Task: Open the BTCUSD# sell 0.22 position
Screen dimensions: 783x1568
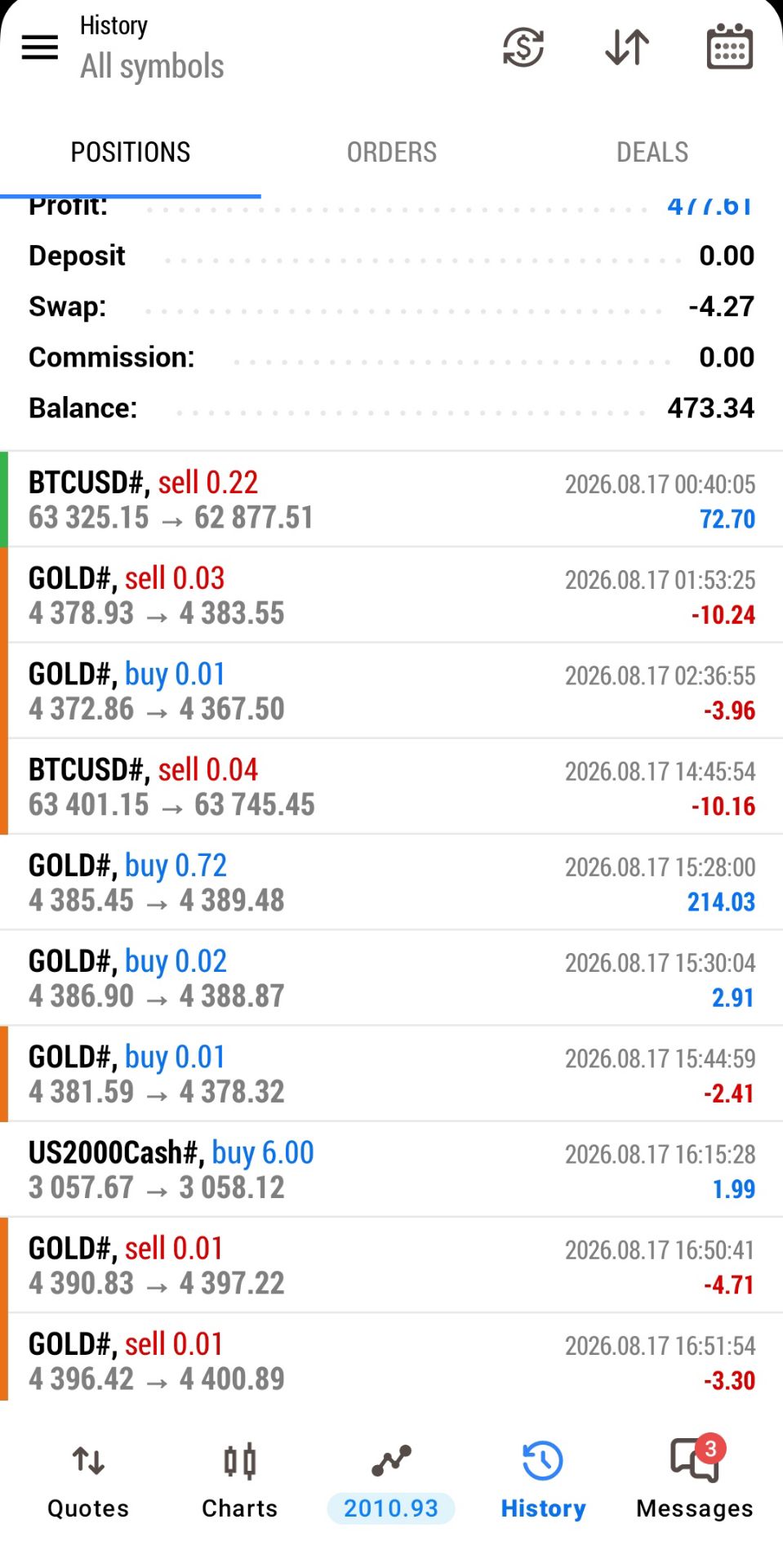Action: tap(392, 499)
